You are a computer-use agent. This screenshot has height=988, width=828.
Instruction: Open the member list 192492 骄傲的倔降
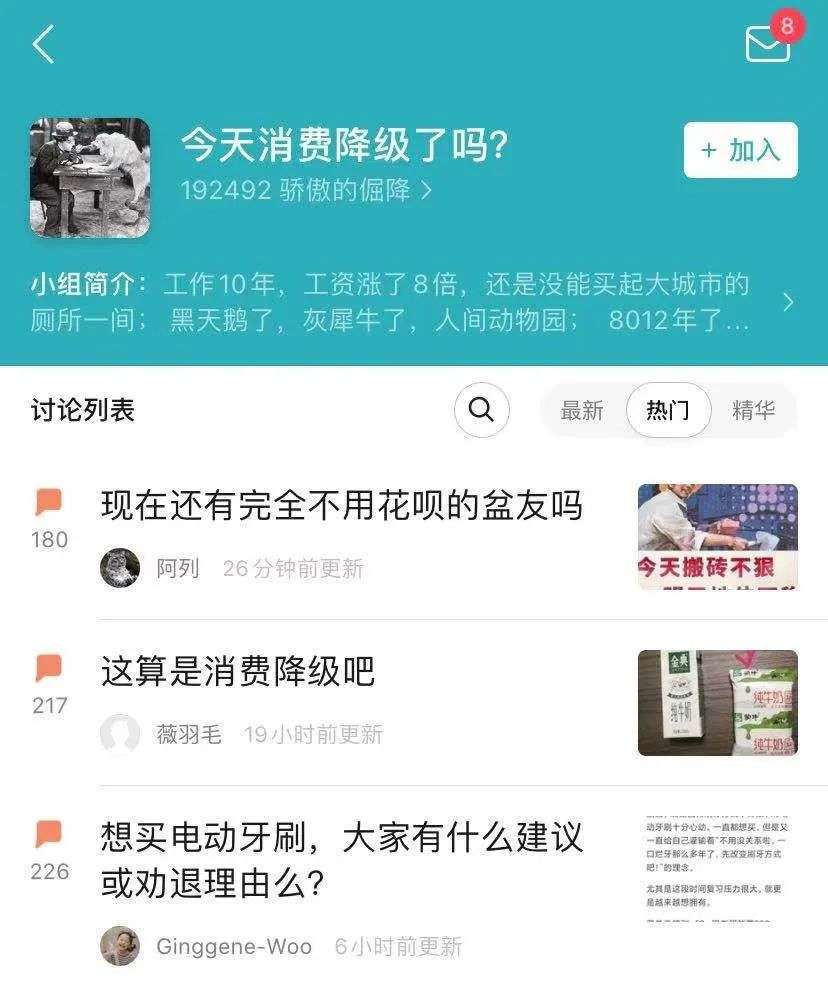click(x=306, y=190)
